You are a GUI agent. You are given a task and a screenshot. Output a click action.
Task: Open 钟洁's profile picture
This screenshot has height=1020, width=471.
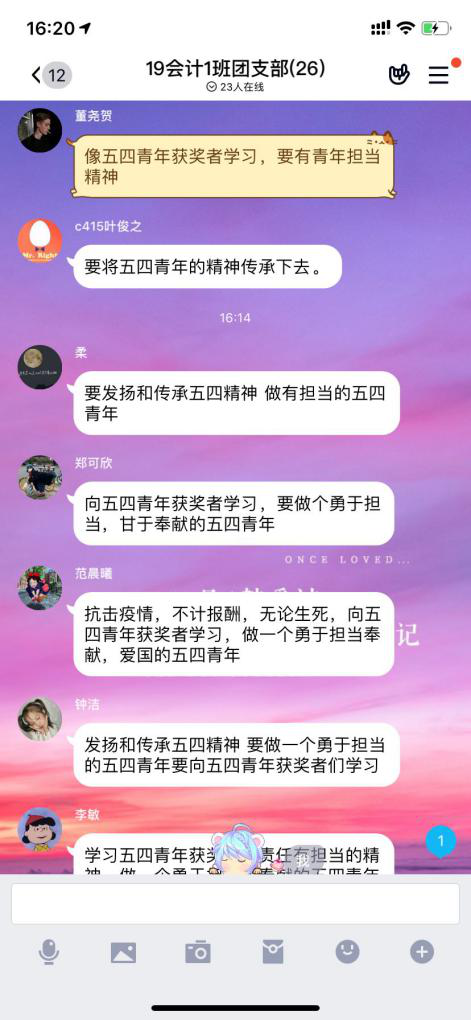pos(40,719)
